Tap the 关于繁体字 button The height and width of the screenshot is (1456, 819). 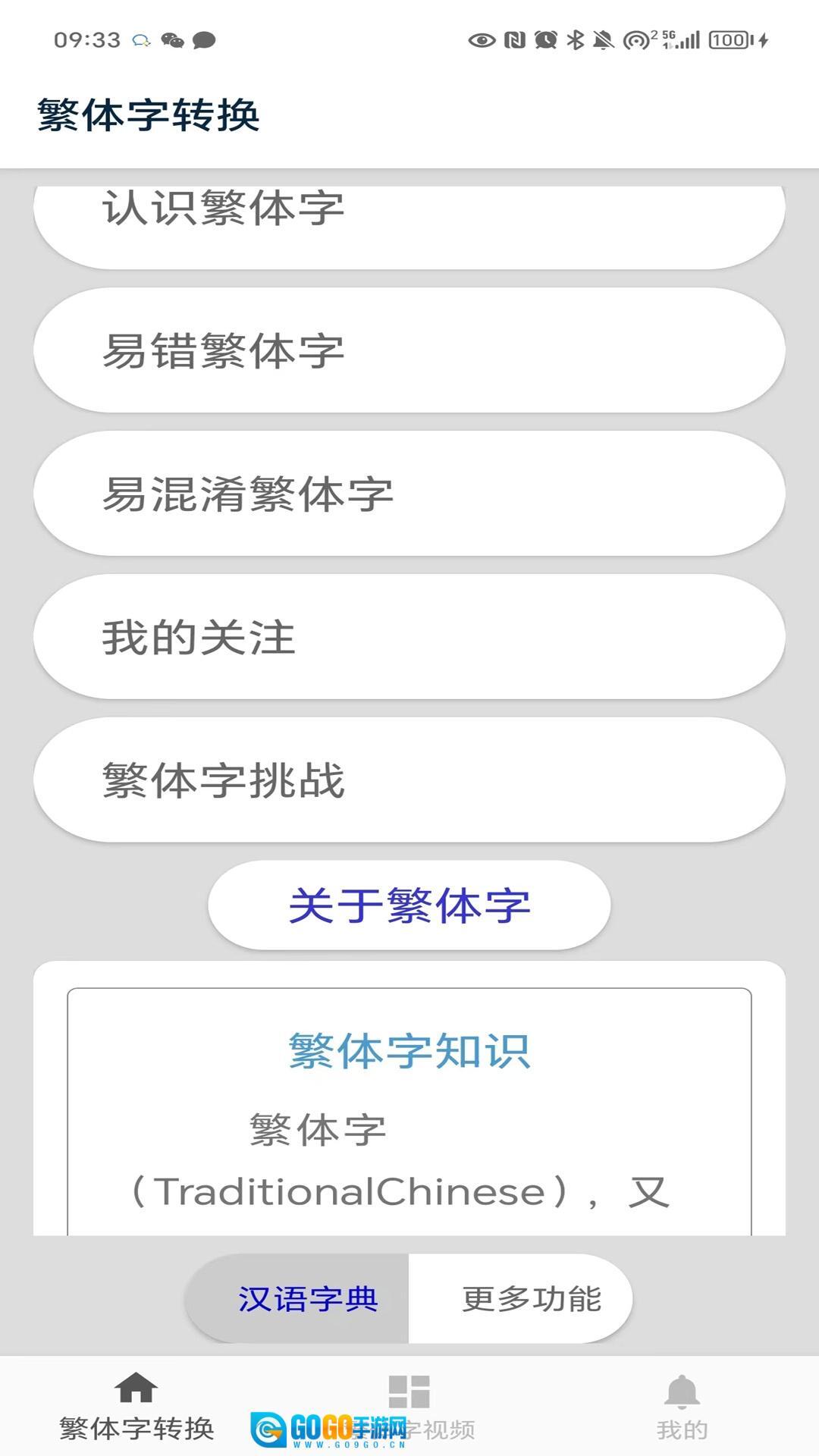409,905
